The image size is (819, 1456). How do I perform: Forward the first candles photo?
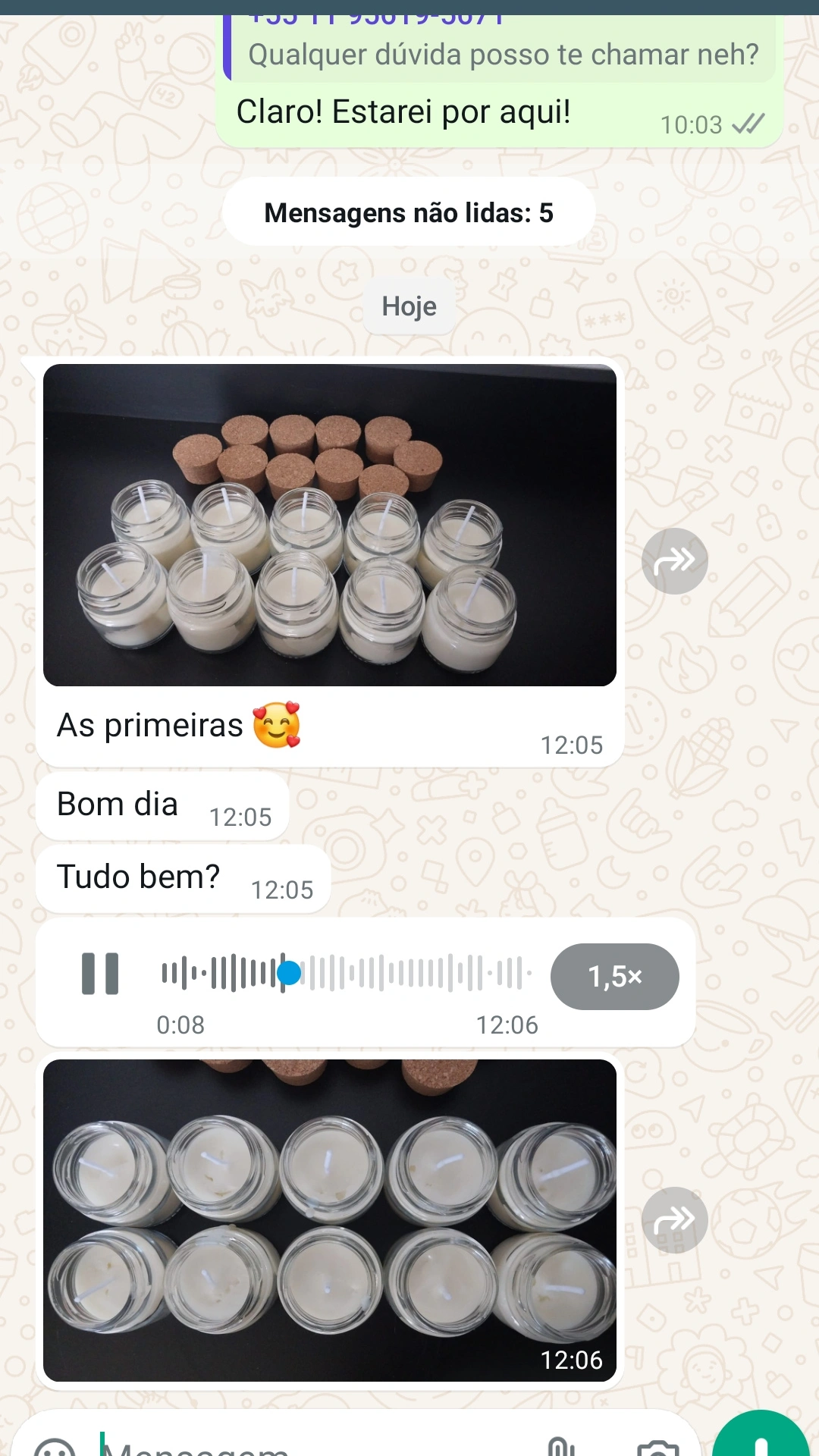coord(673,560)
